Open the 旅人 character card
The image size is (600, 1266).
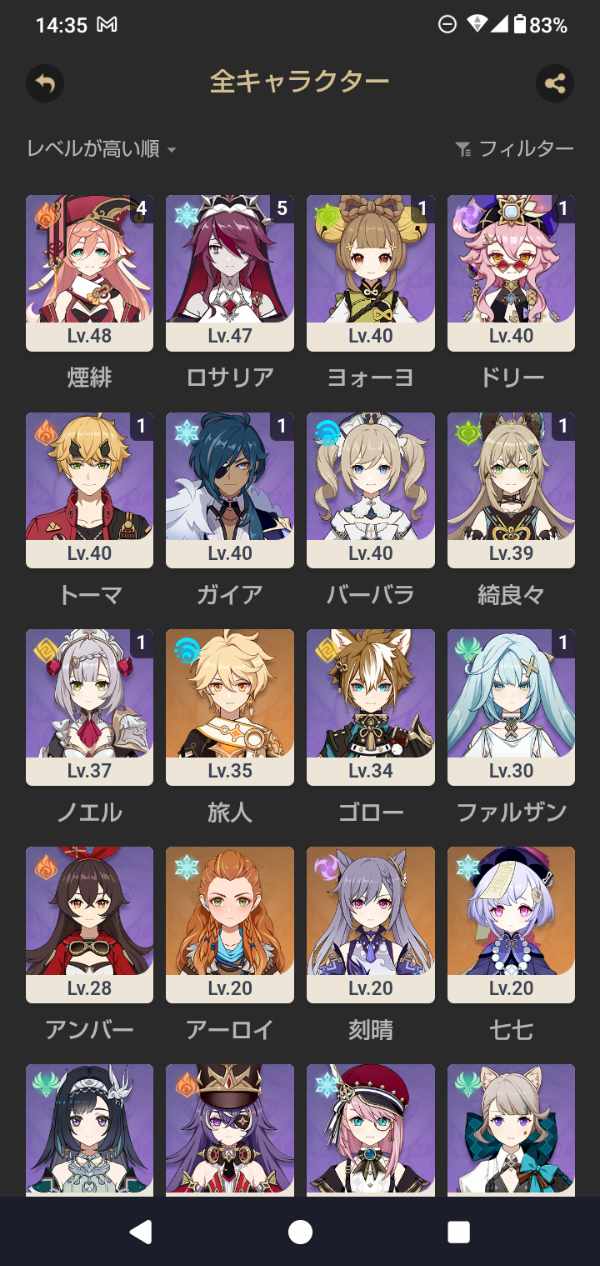click(230, 707)
